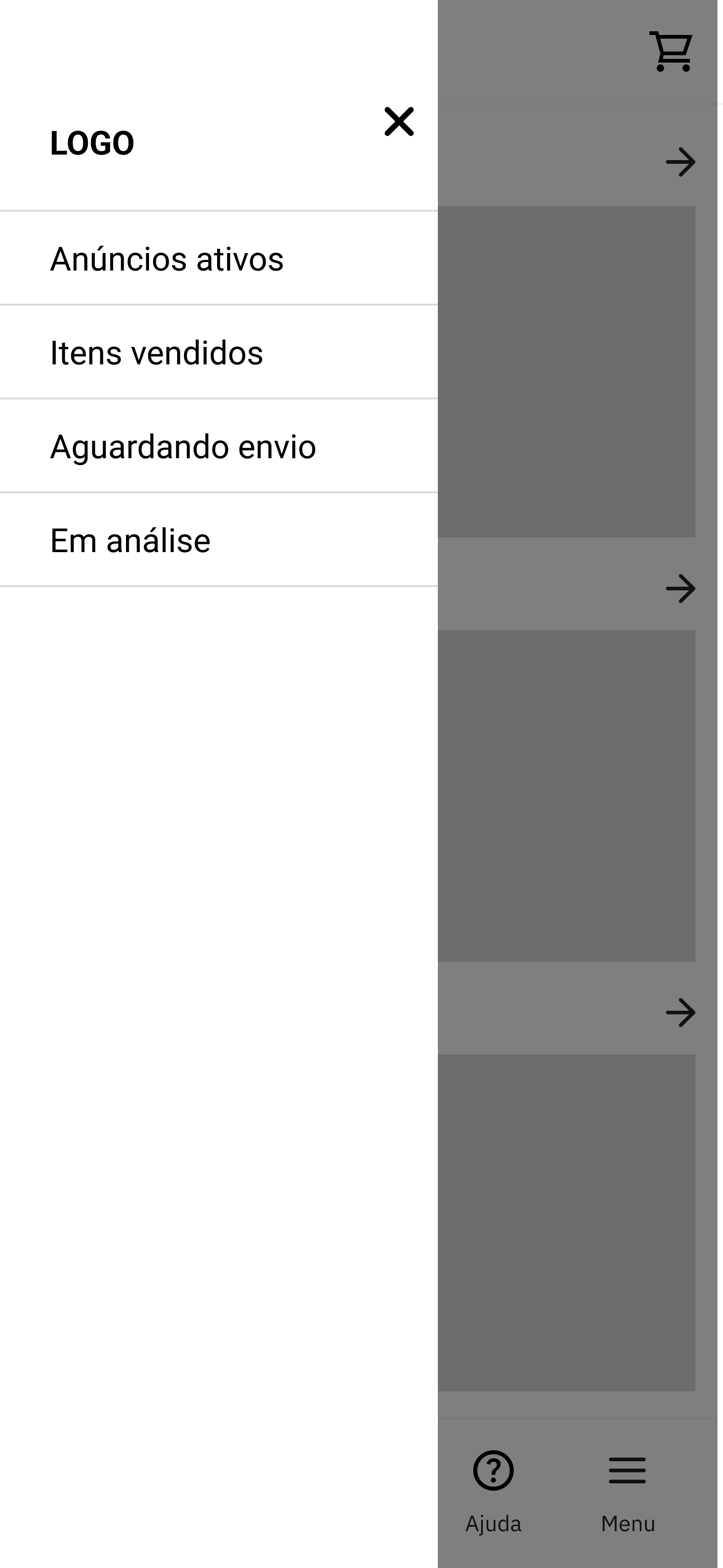Go to Itens vendidos

(x=156, y=353)
